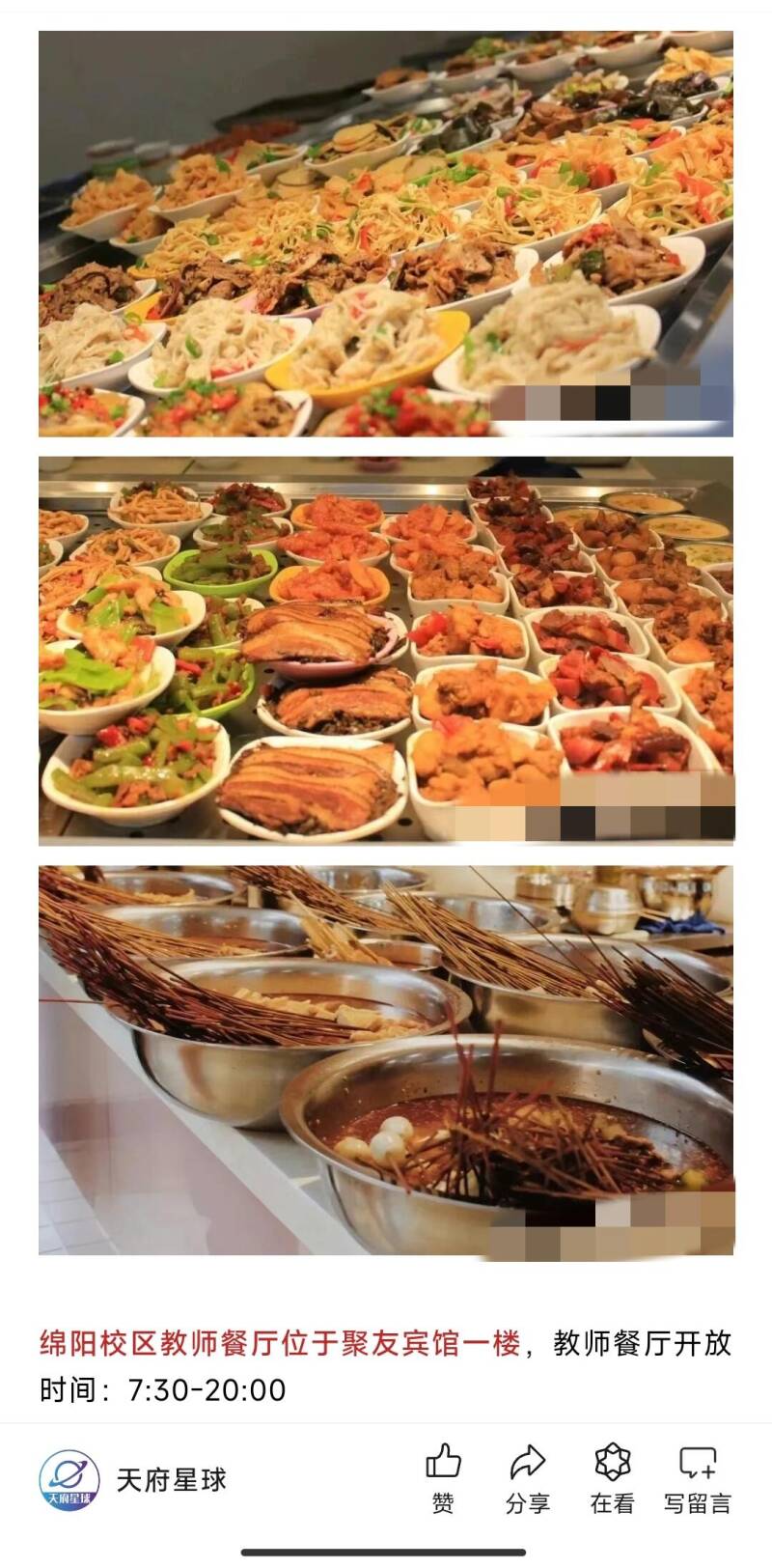772x1568 pixels.
Task: Share the article via 分享
Action: click(527, 1477)
